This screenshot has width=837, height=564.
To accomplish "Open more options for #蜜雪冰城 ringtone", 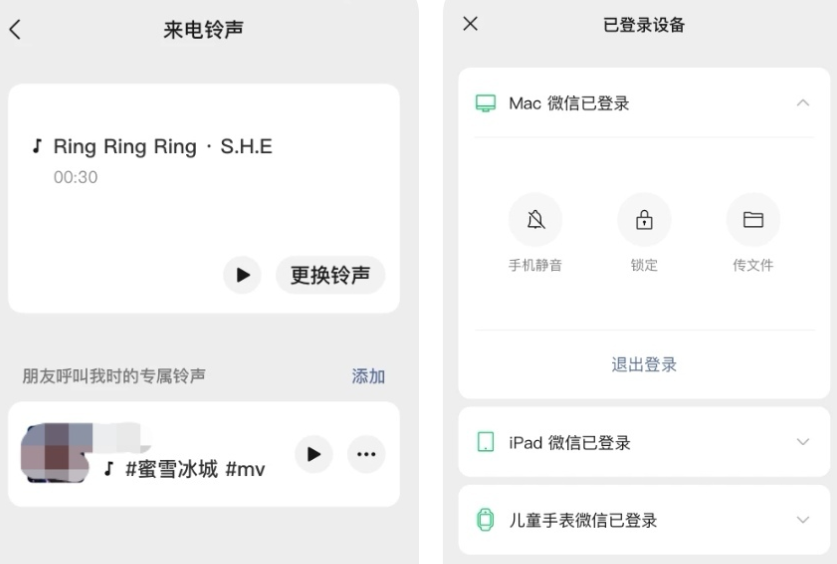I will pos(366,454).
